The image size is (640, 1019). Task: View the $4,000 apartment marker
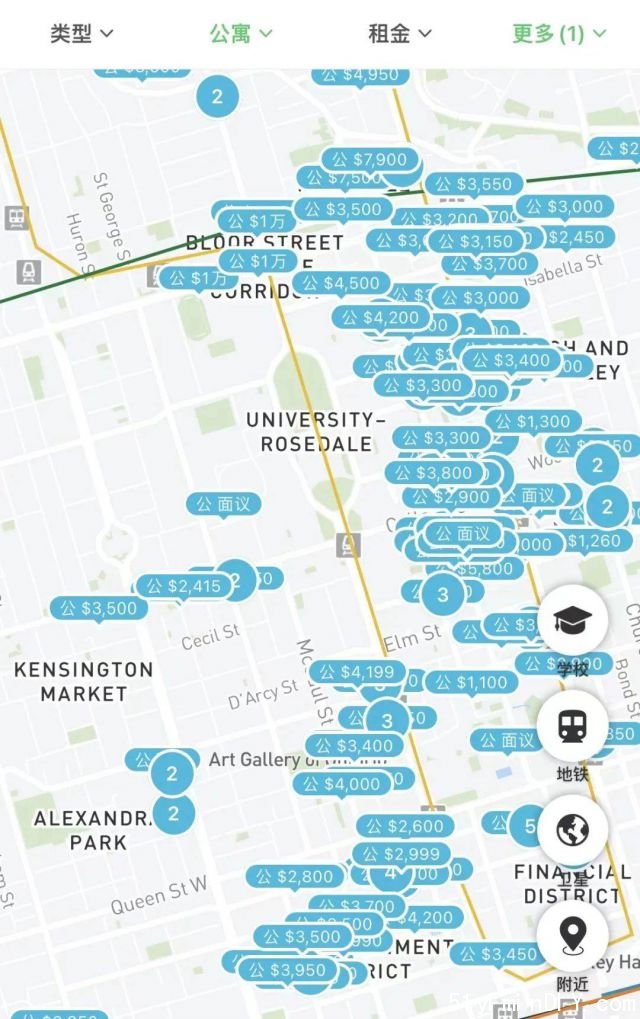coord(342,784)
